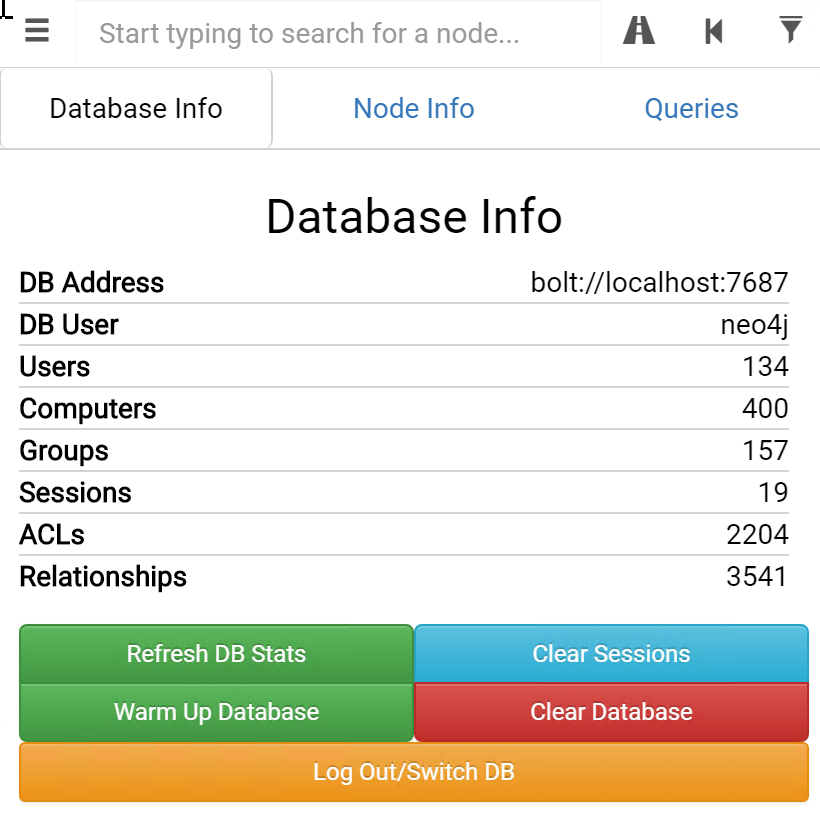Log Out/Switch DB
The height and width of the screenshot is (824, 820).
pyautogui.click(x=413, y=772)
